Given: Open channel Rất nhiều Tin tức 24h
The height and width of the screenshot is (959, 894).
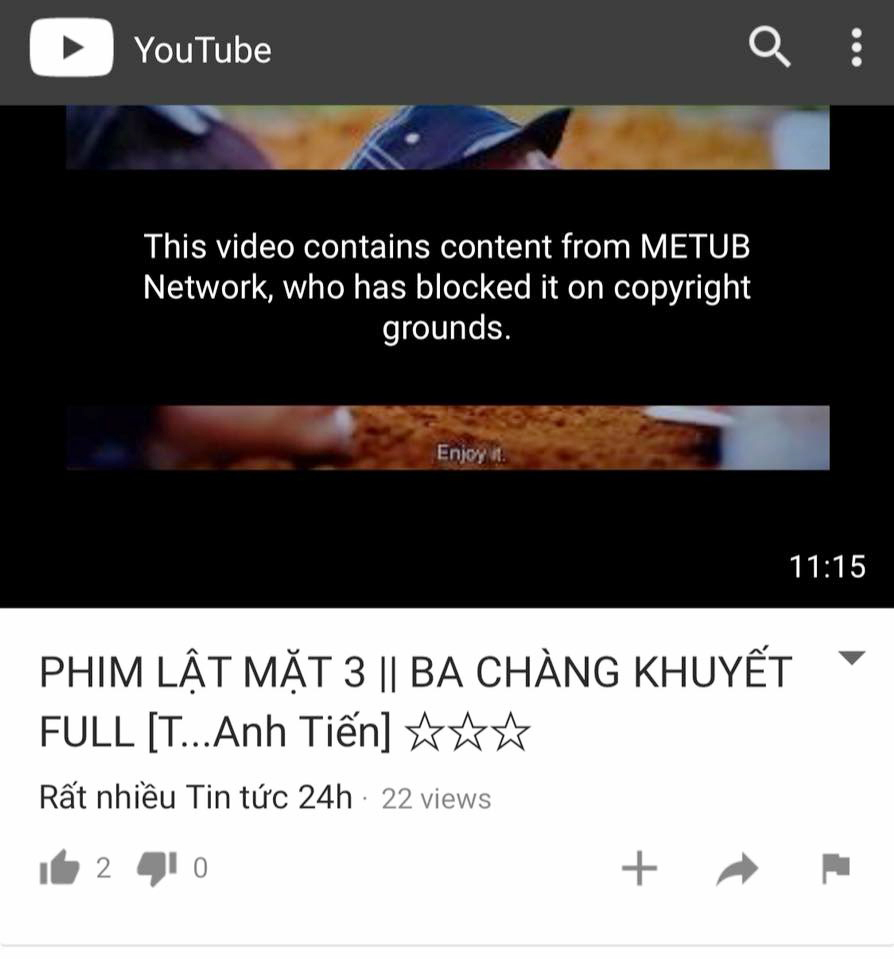Looking at the screenshot, I should tap(196, 798).
